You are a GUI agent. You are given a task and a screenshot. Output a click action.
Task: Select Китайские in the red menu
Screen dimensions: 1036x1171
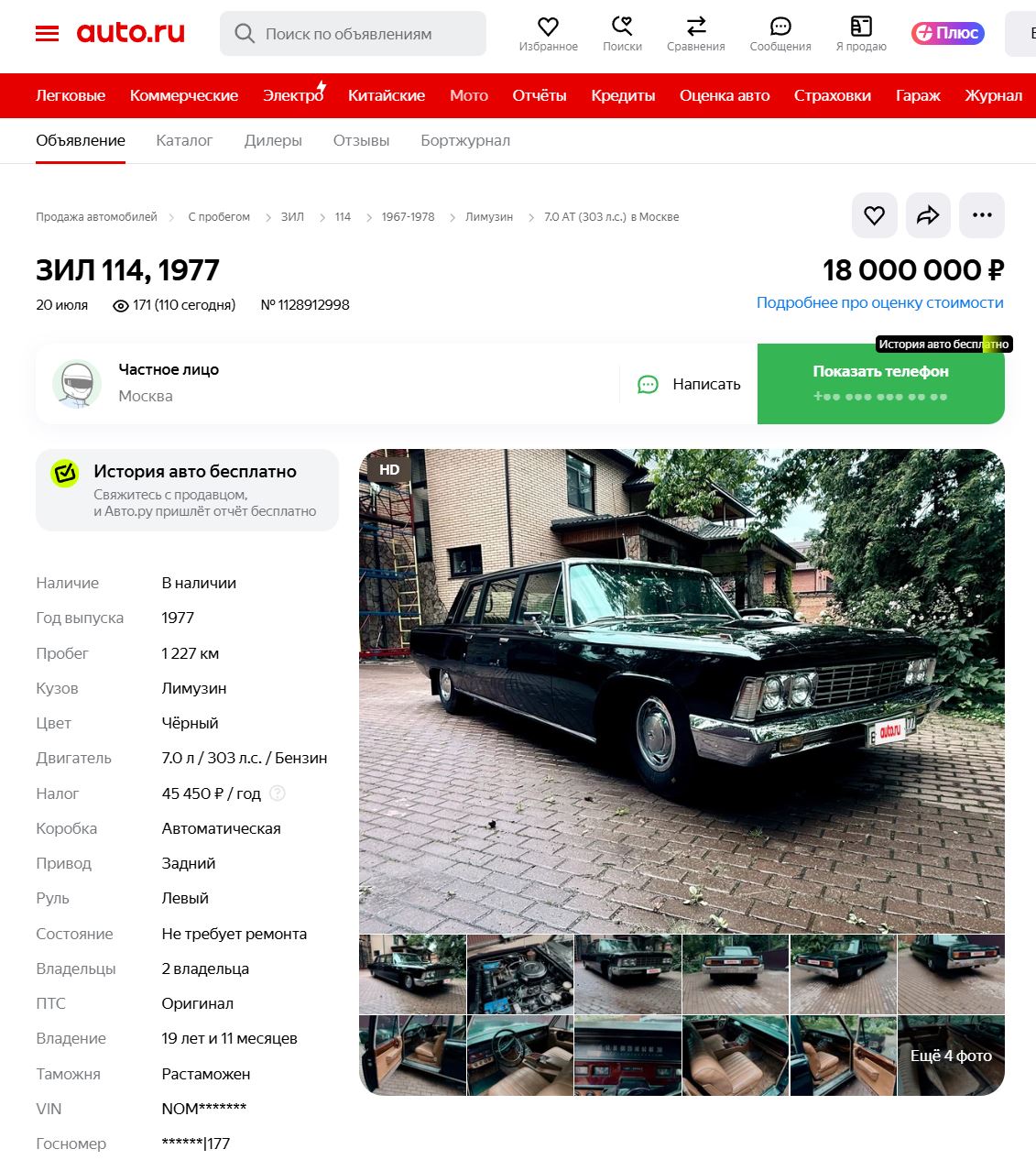(386, 95)
